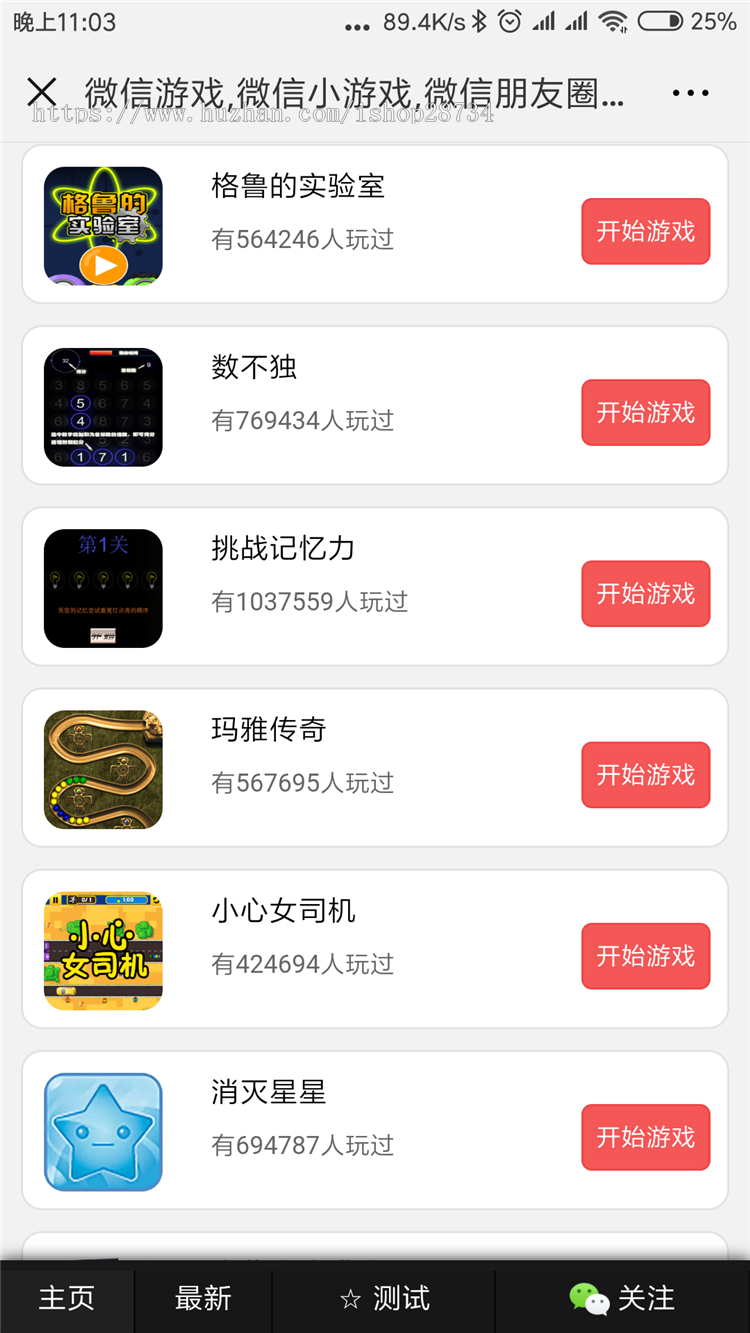This screenshot has height=1333, width=750.
Task: Start the 挑战记忆力 game
Action: point(645,594)
